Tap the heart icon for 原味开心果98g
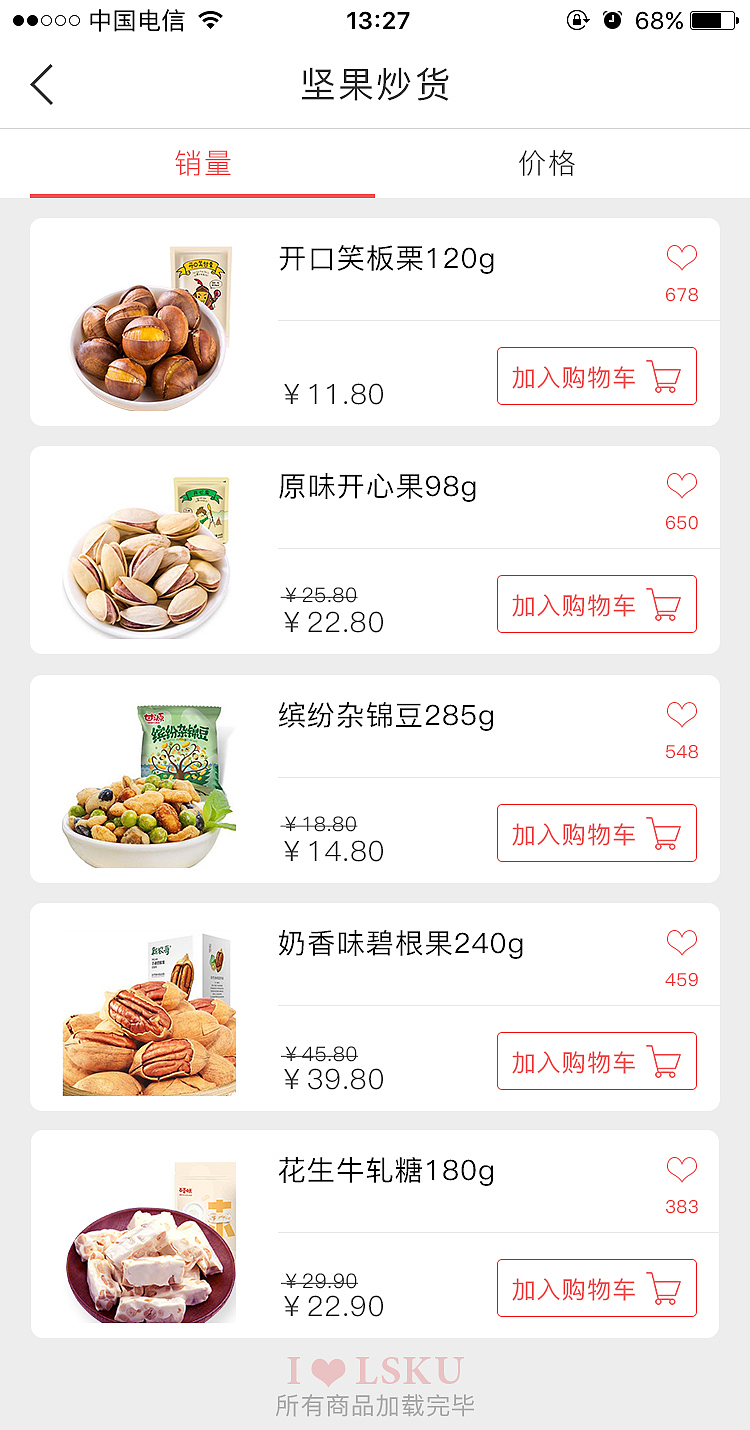This screenshot has height=1430, width=750. tap(681, 486)
